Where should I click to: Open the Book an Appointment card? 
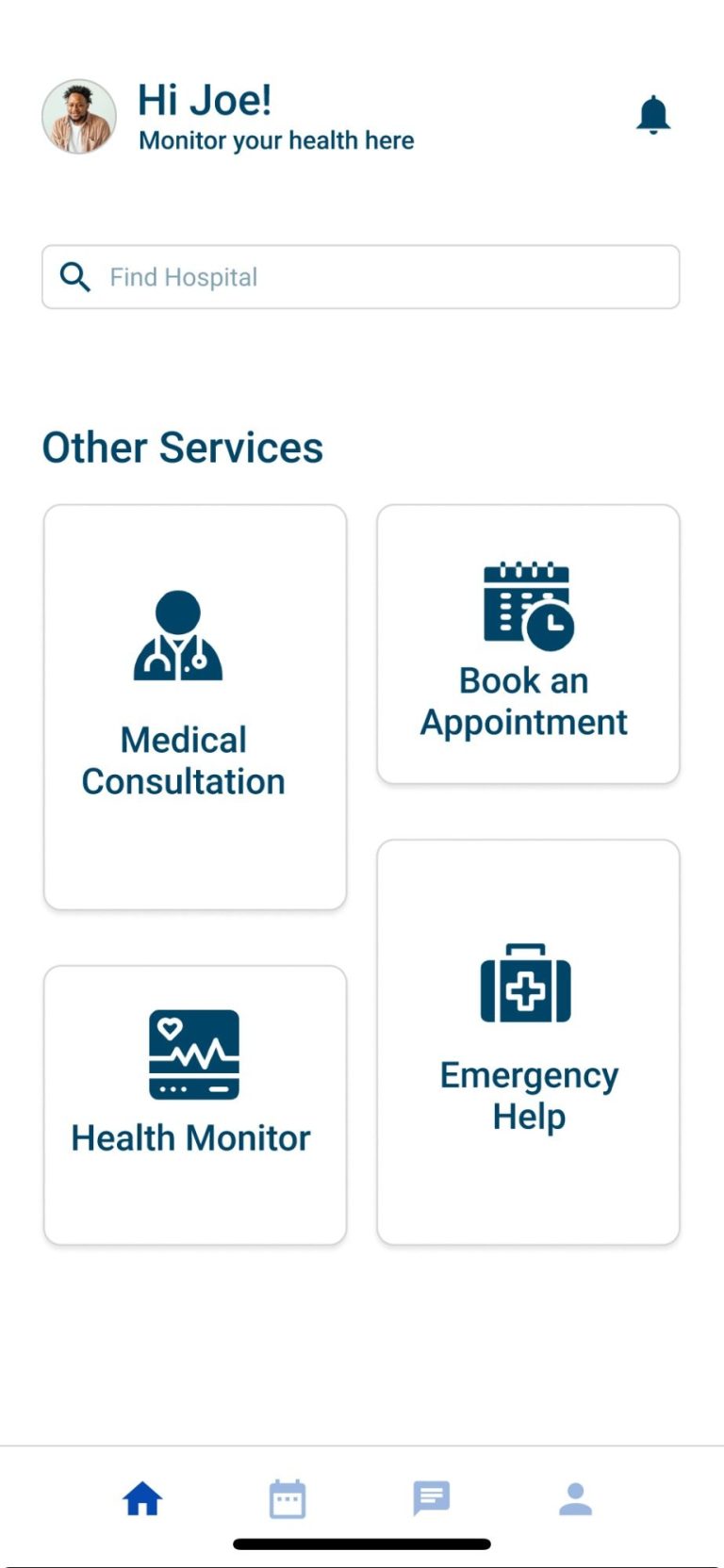(528, 645)
